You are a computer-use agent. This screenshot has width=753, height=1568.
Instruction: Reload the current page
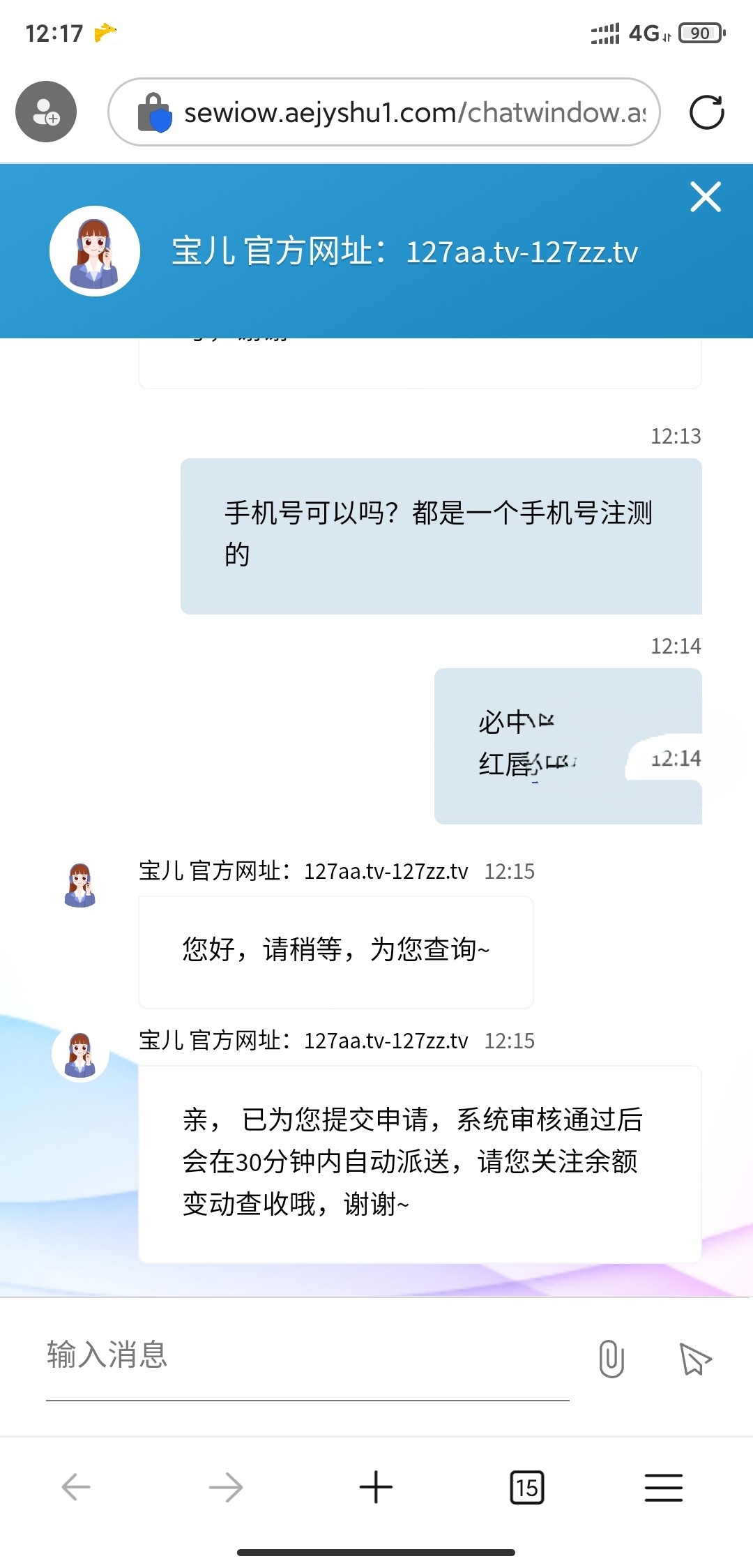[706, 112]
